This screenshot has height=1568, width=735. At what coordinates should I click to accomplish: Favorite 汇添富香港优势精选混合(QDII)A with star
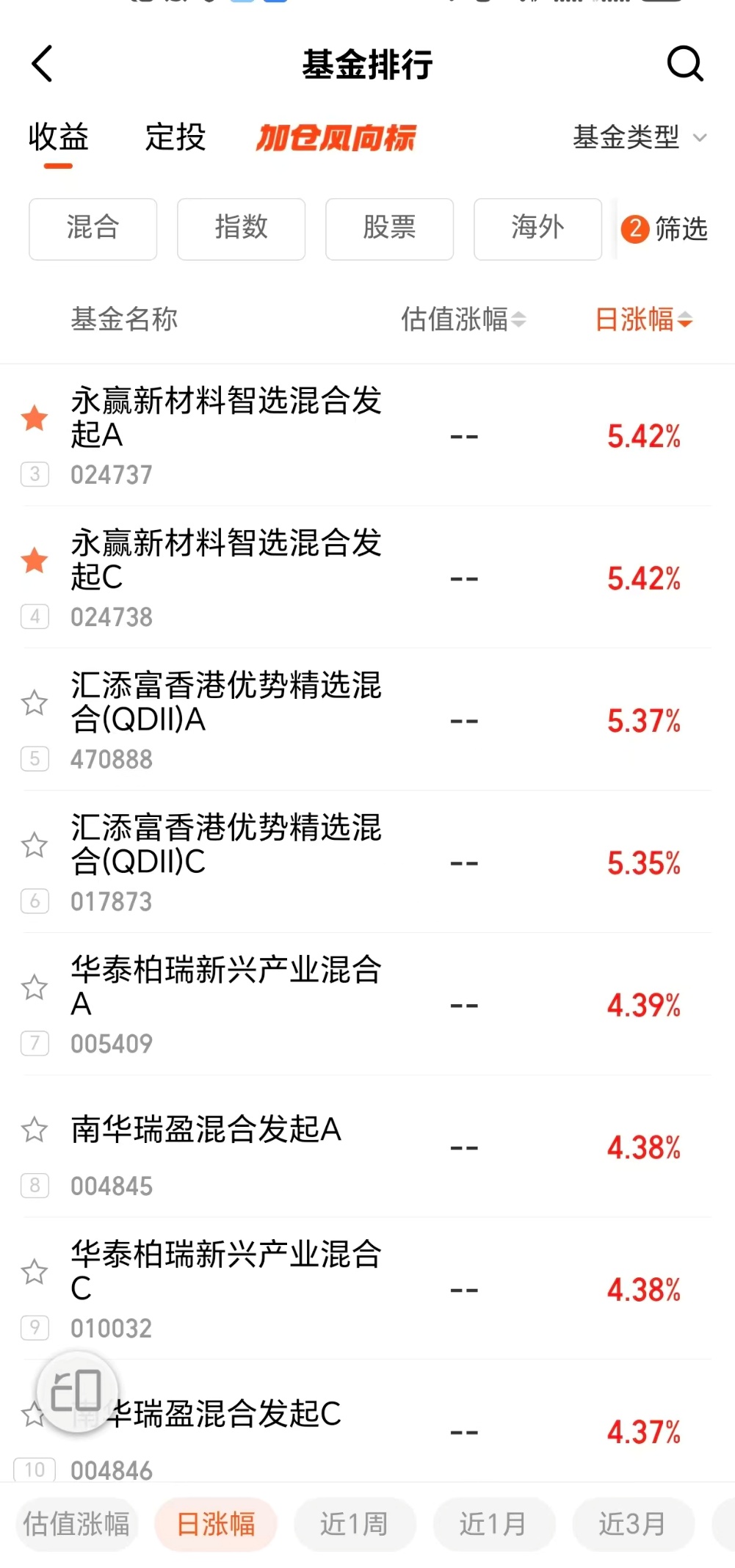(x=35, y=703)
